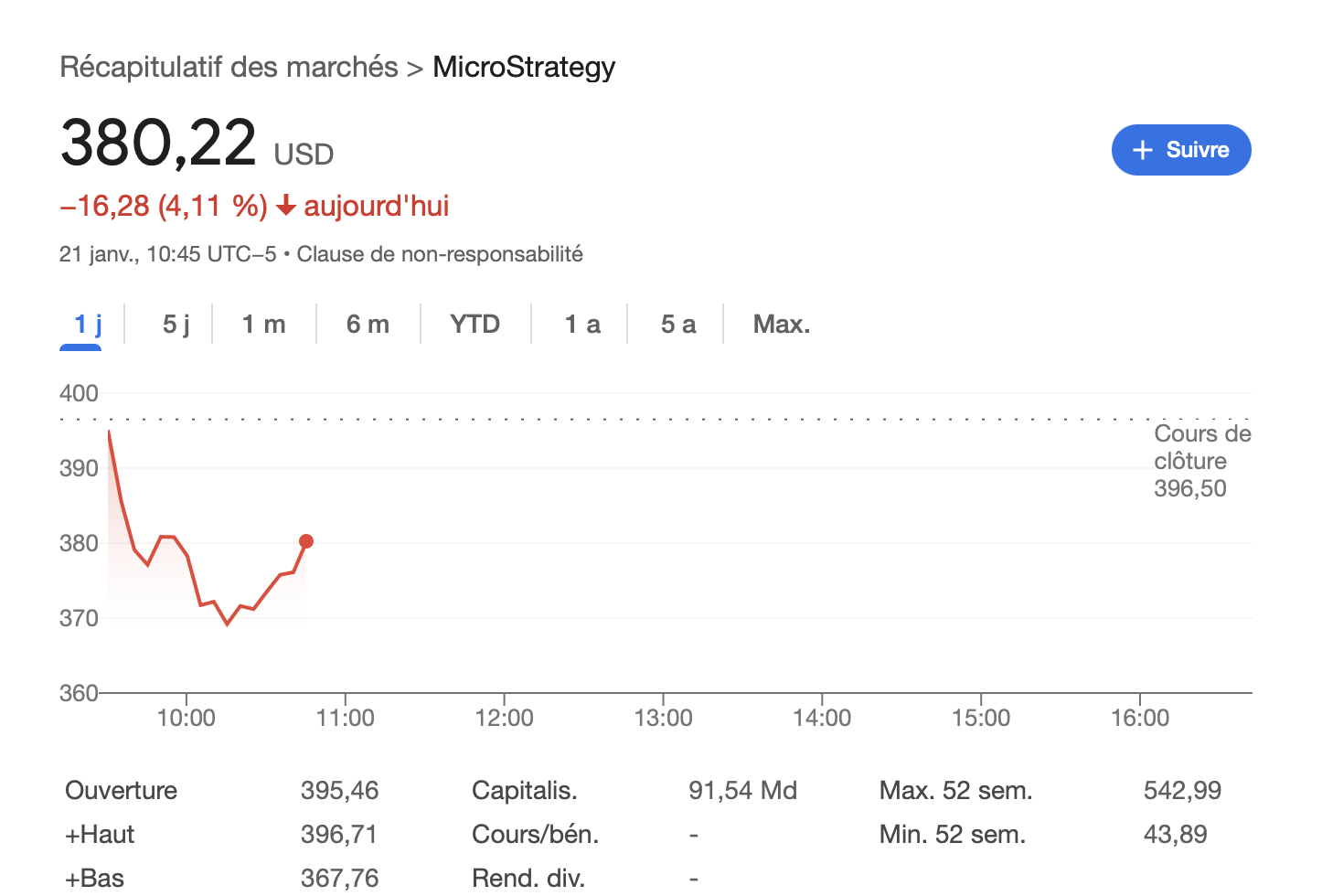Open the Récapitulatif des marchés breadcrumb link
Image resolution: width=1322 pixels, height=896 pixels.
(229, 67)
